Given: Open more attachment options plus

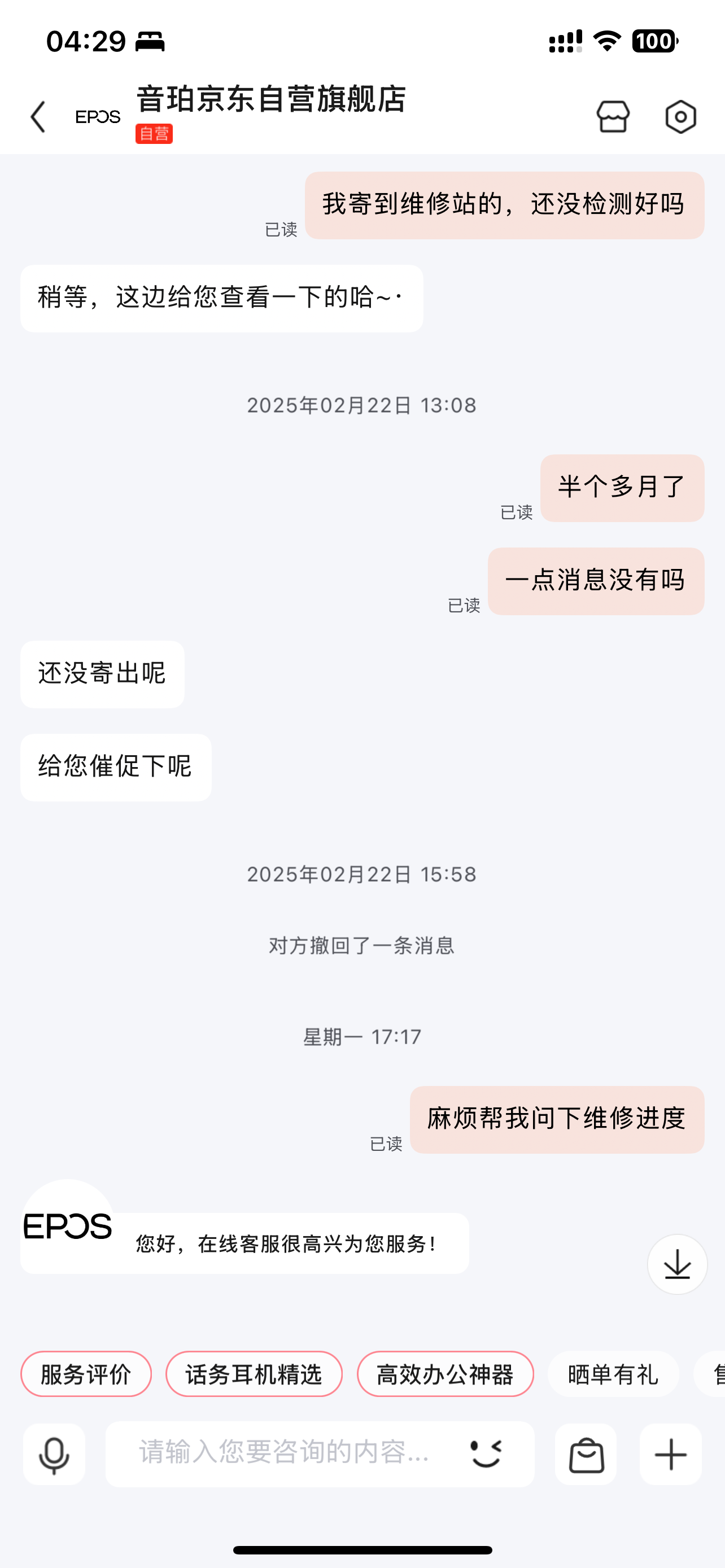Looking at the screenshot, I should tap(671, 1454).
